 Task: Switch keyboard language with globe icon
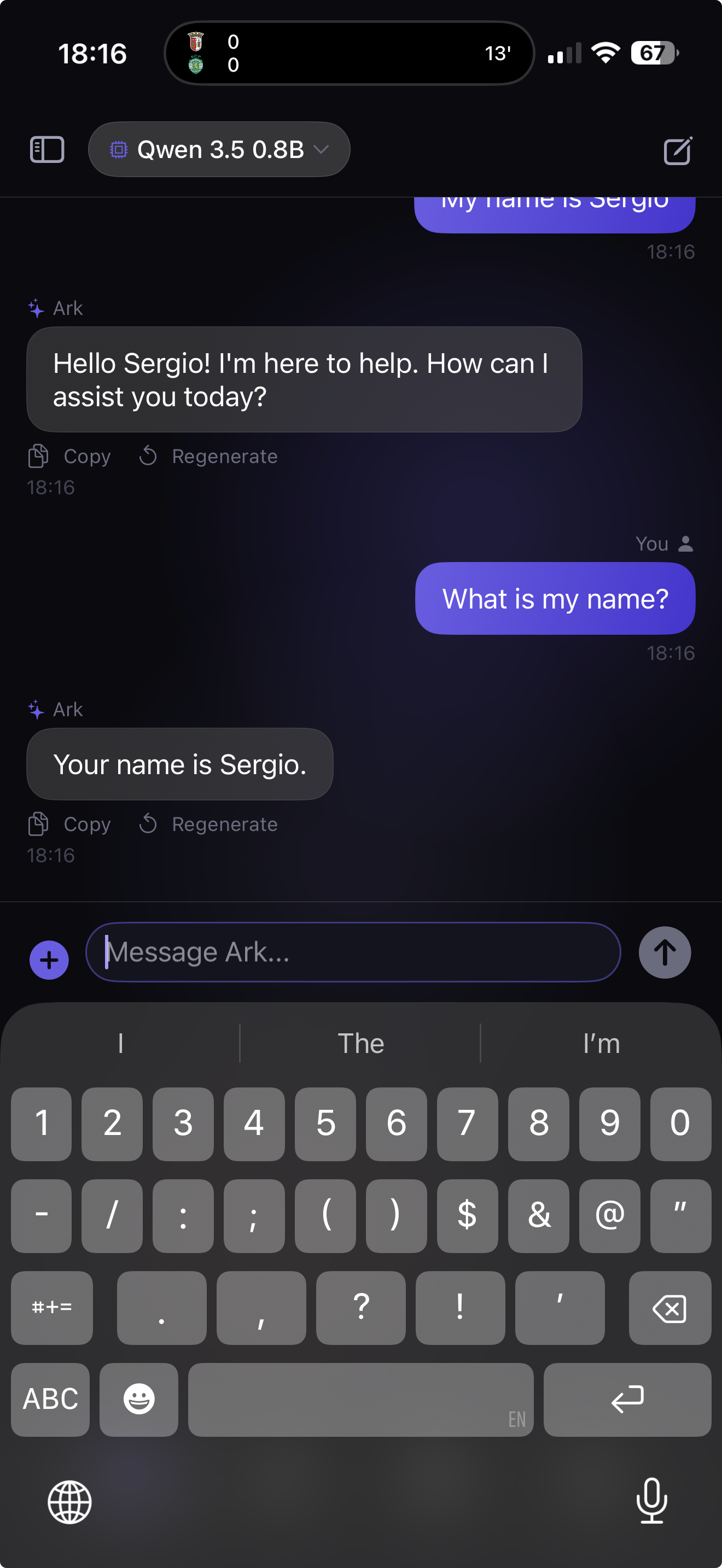(x=70, y=1502)
